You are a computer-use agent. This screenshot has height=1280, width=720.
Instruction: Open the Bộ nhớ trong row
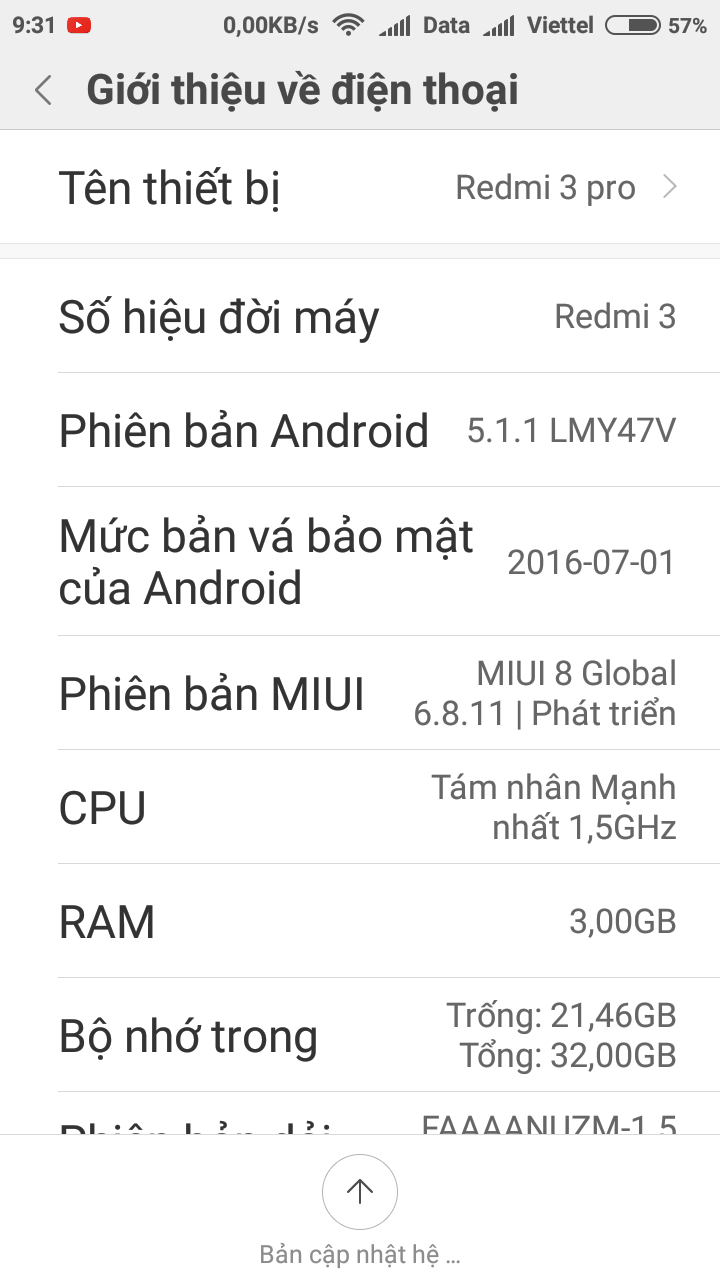pyautogui.click(x=360, y=1035)
